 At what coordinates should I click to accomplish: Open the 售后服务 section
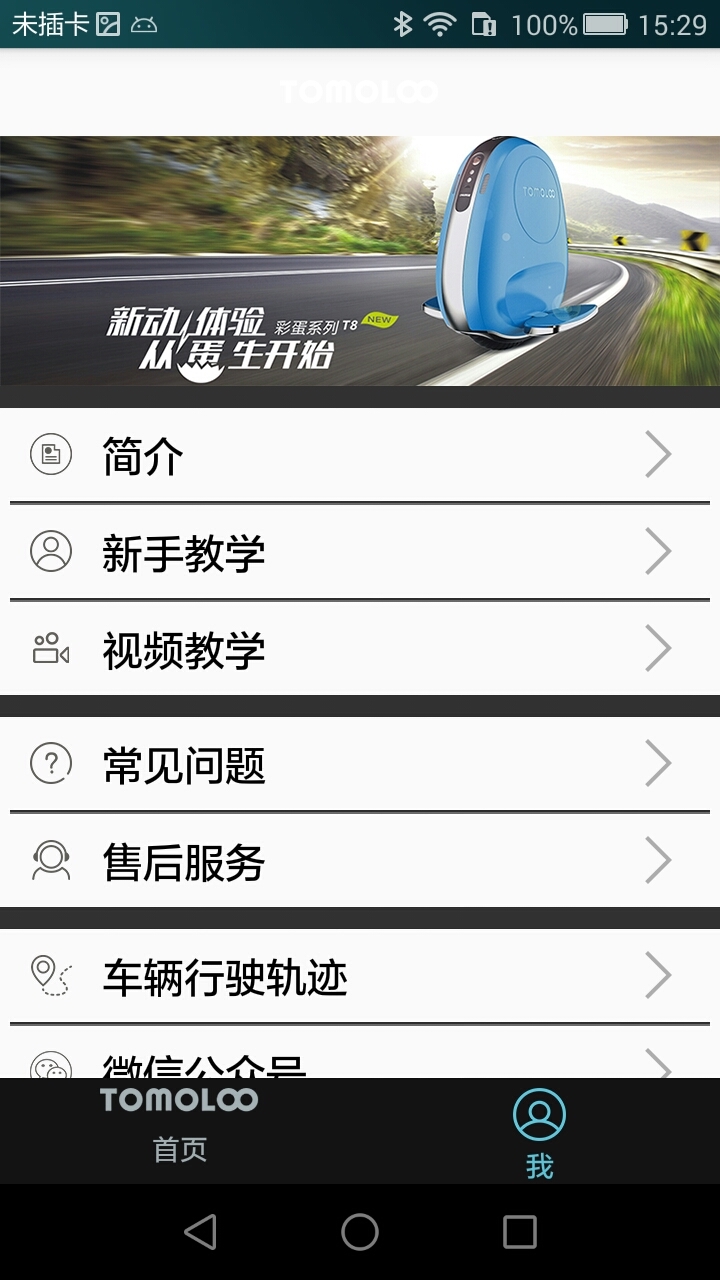[360, 859]
